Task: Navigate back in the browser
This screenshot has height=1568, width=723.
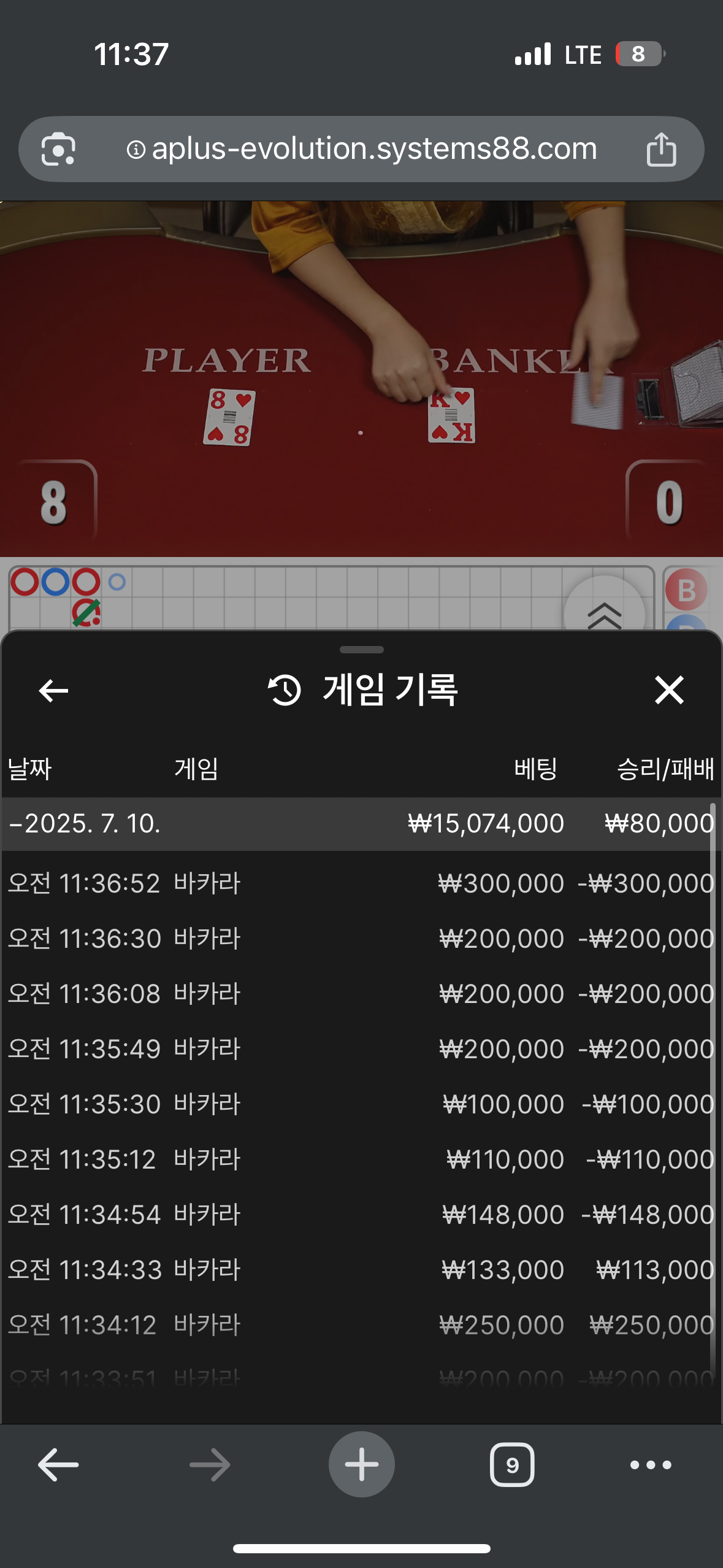Action: tap(58, 1465)
